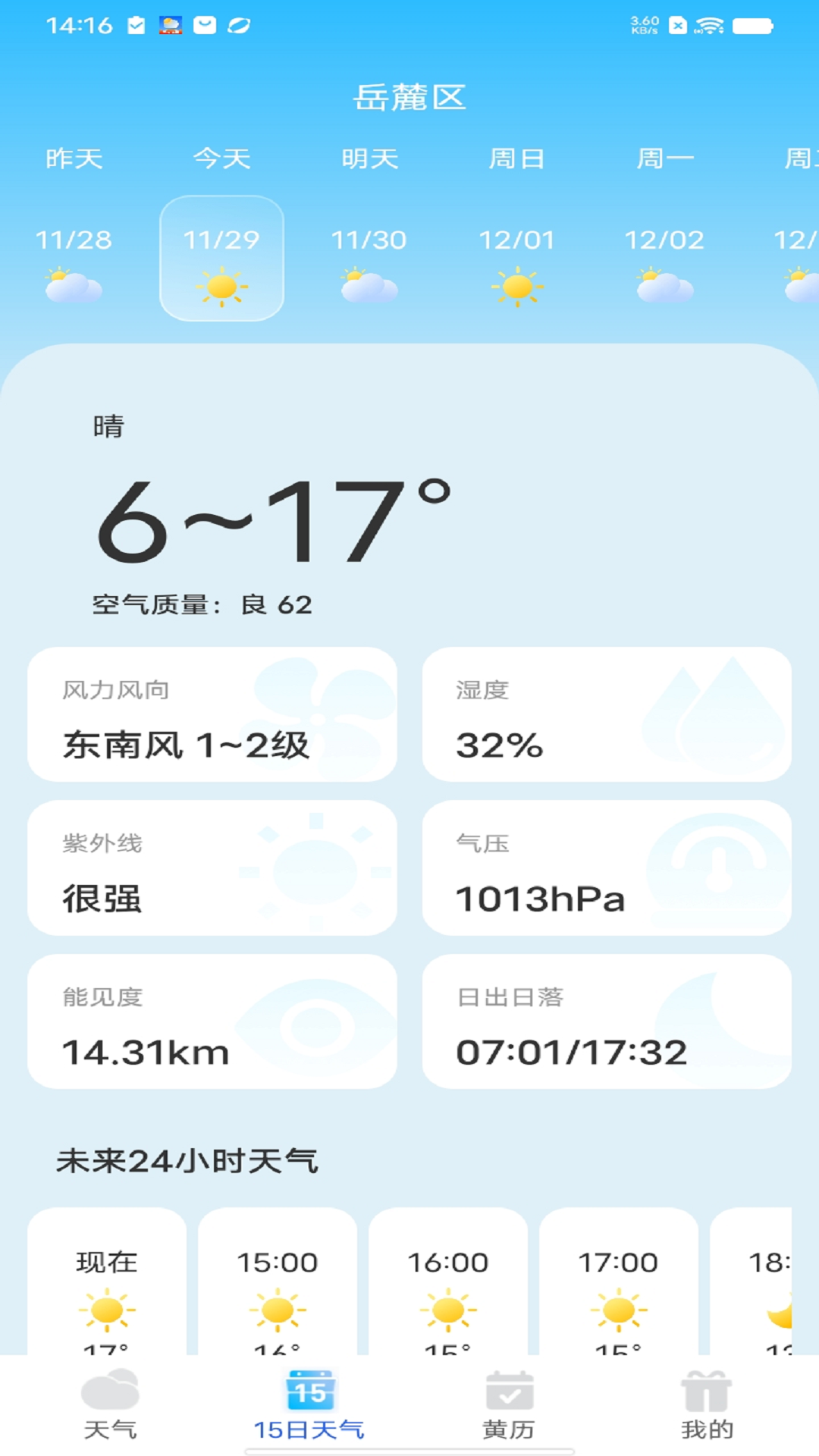Screen dimensions: 819x1456
Task: Click the cloudy weather icon under 11/28
Action: coord(74,286)
